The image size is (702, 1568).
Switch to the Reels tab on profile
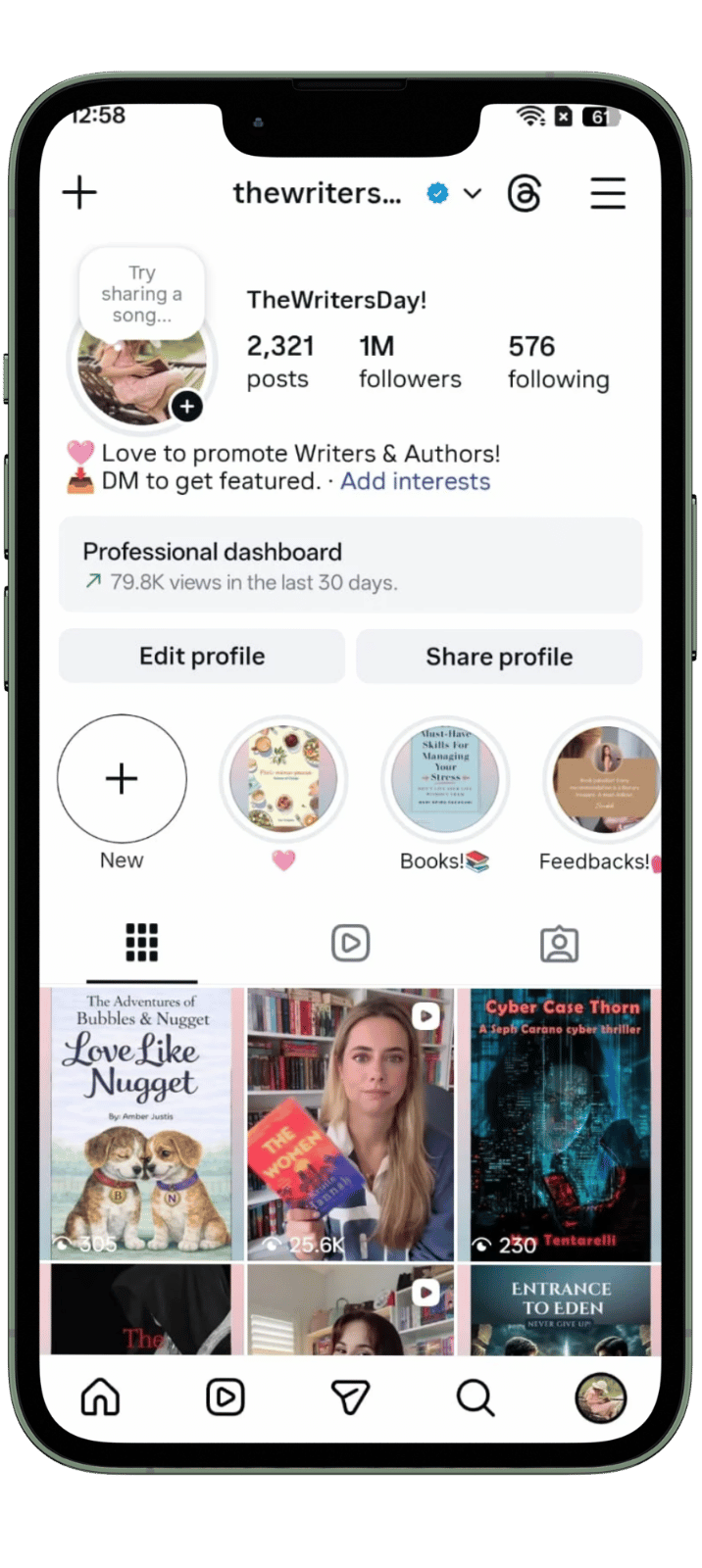point(350,943)
